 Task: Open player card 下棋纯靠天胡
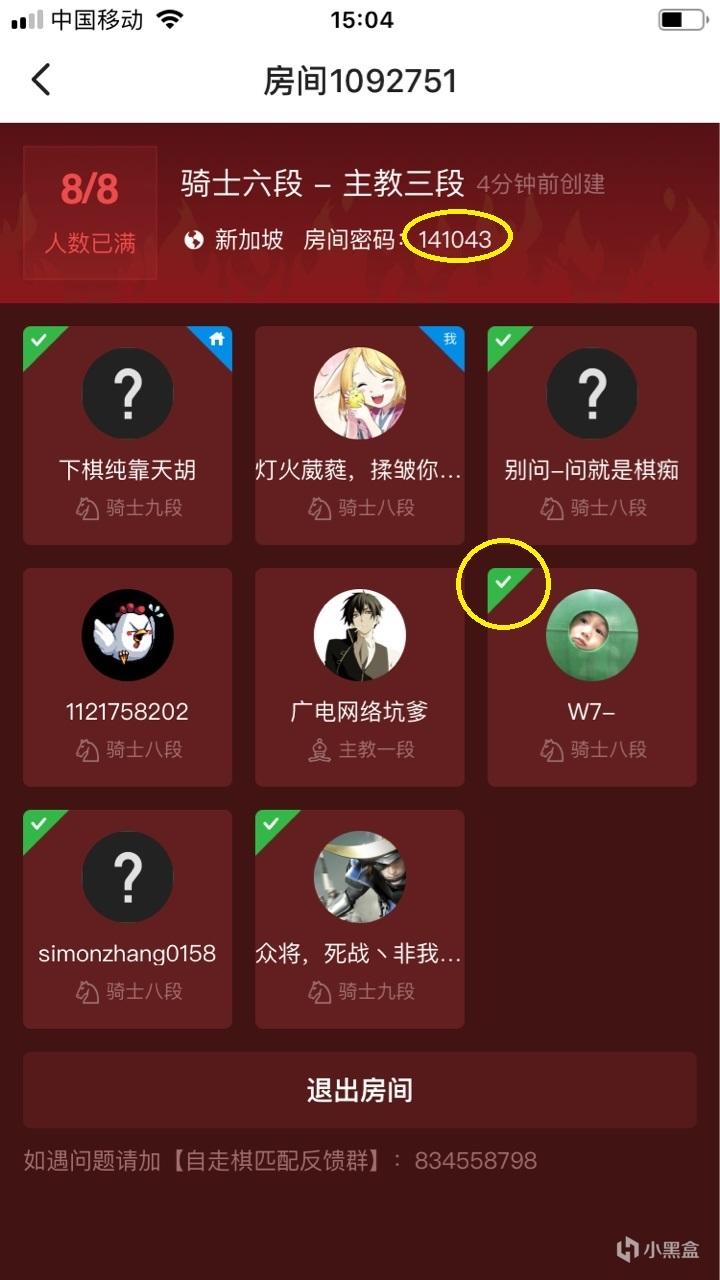(x=127, y=435)
